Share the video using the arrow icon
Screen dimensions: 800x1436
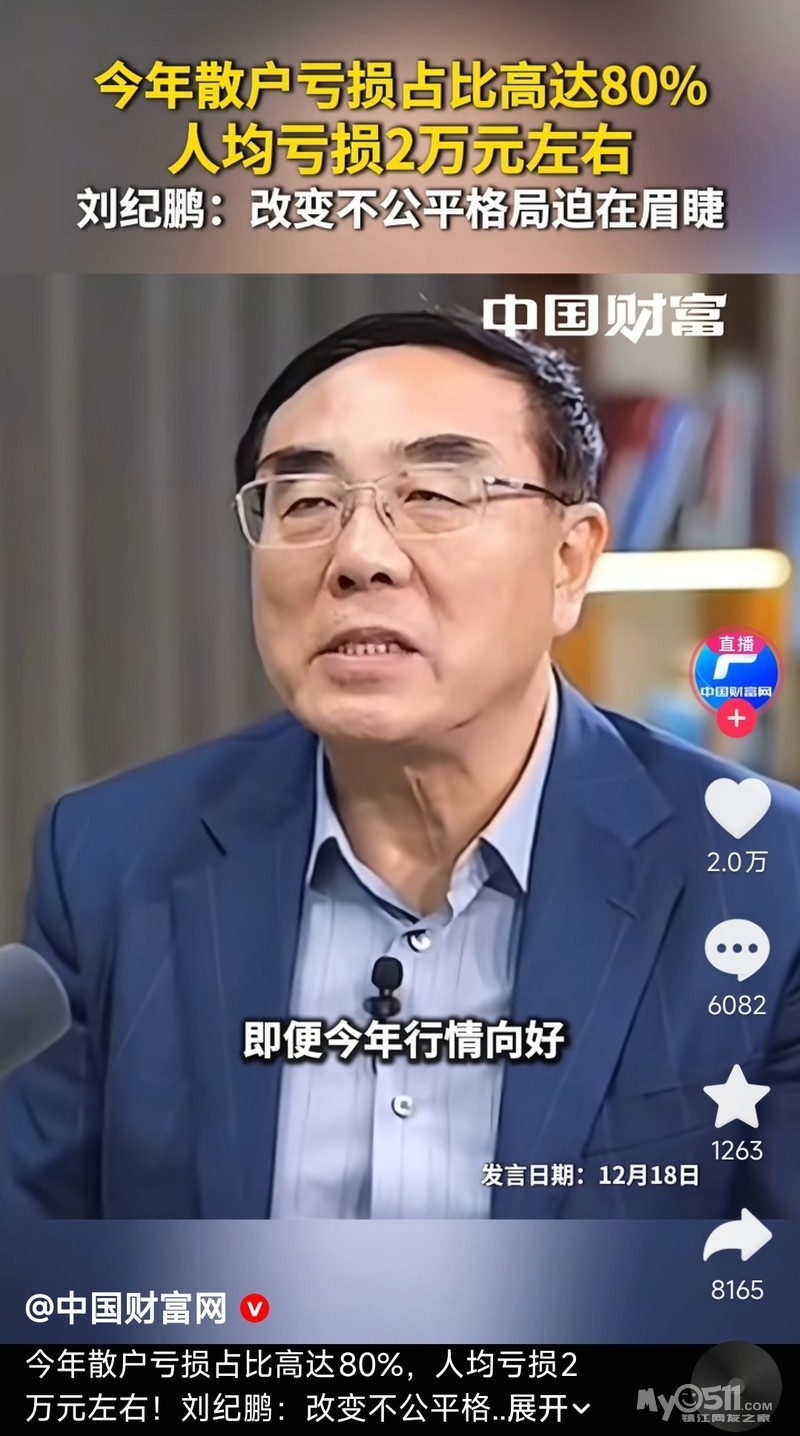pos(737,1238)
